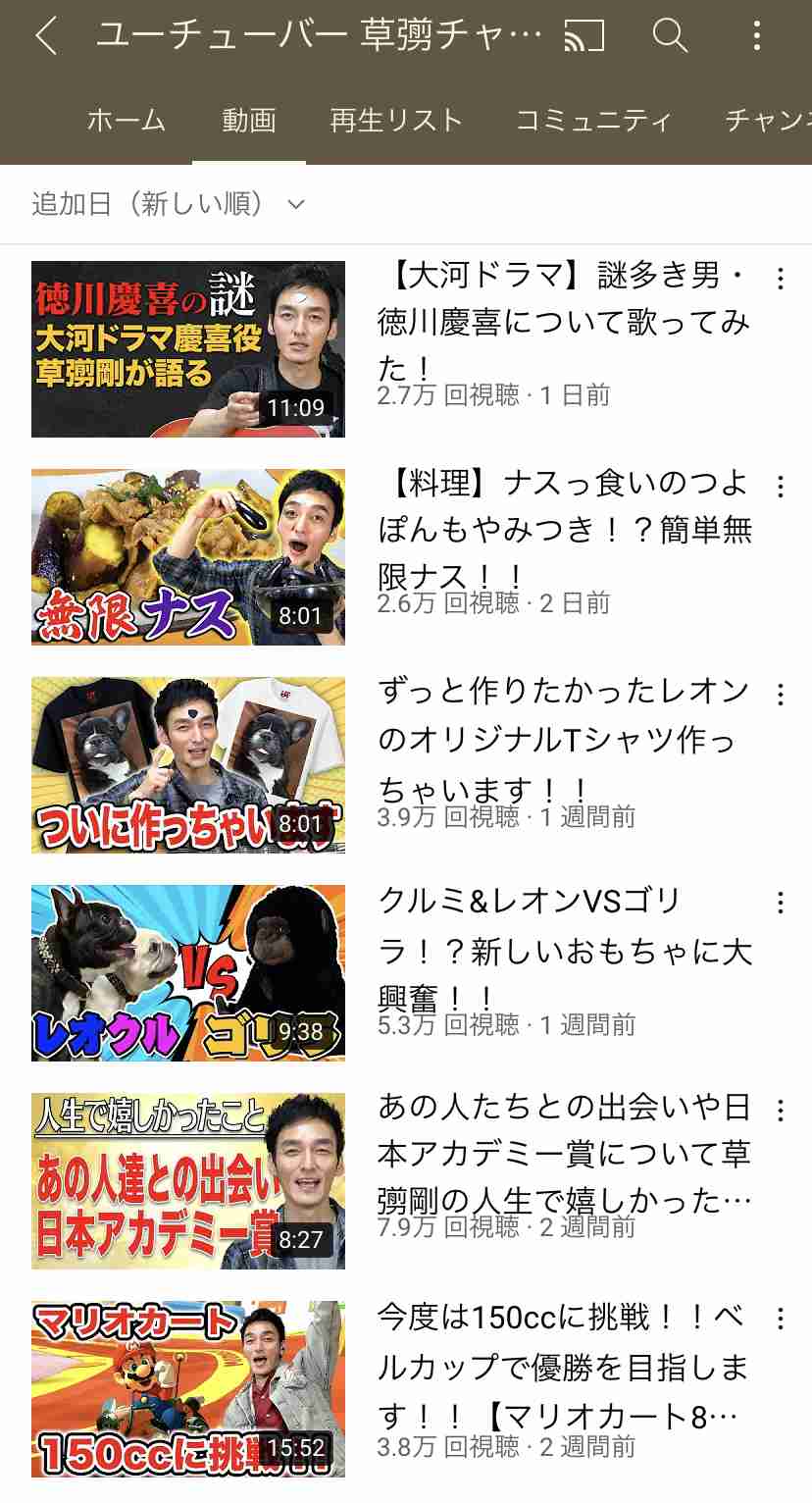Image resolution: width=812 pixels, height=1503 pixels.
Task: Open options for the 徳川慶喜 video
Action: pyautogui.click(x=781, y=279)
